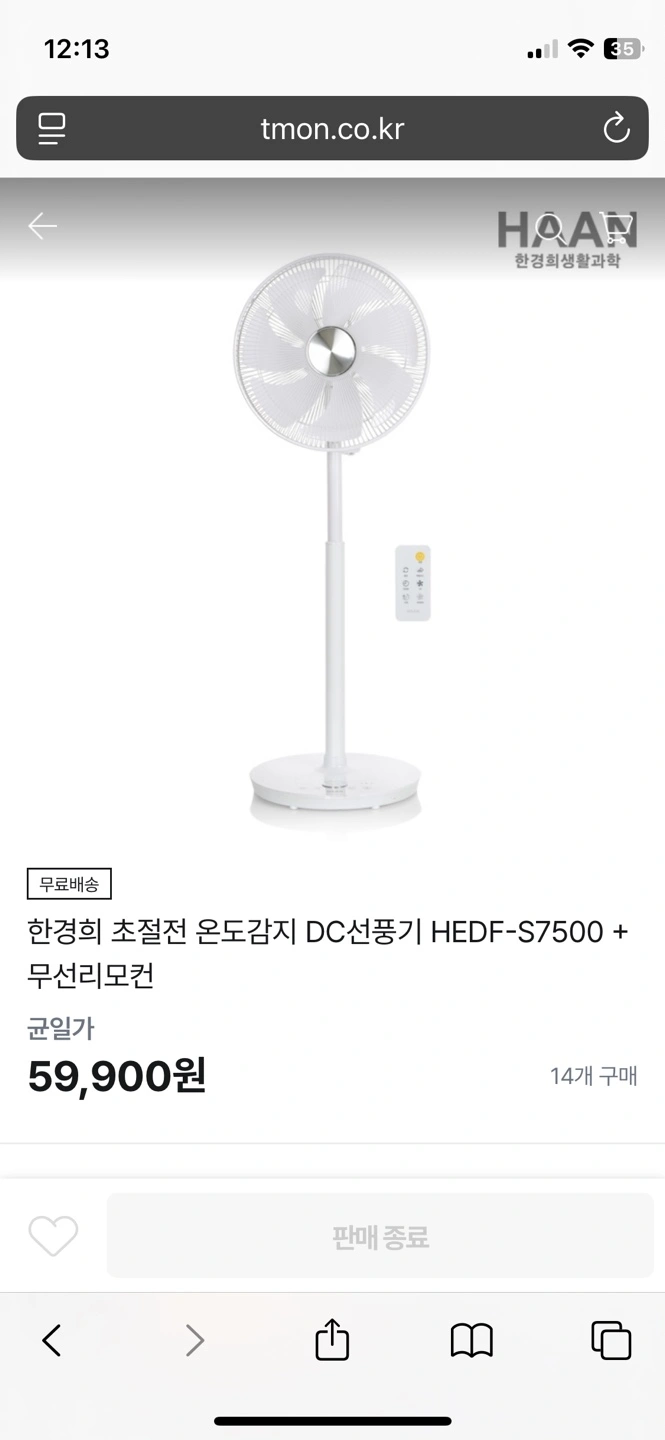Open the shopping cart
This screenshot has height=1440, width=665.
(x=615, y=229)
